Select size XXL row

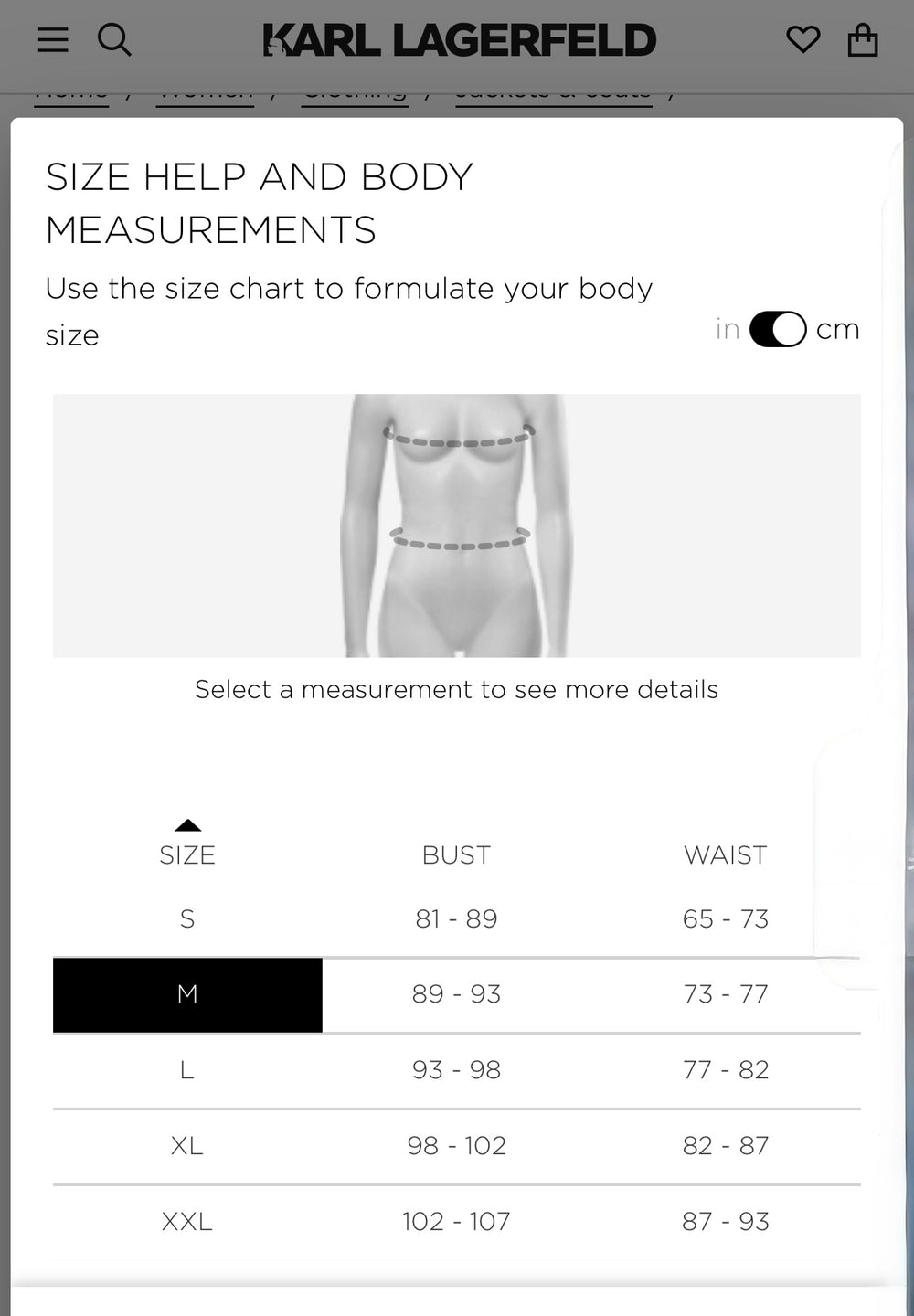click(x=187, y=1222)
